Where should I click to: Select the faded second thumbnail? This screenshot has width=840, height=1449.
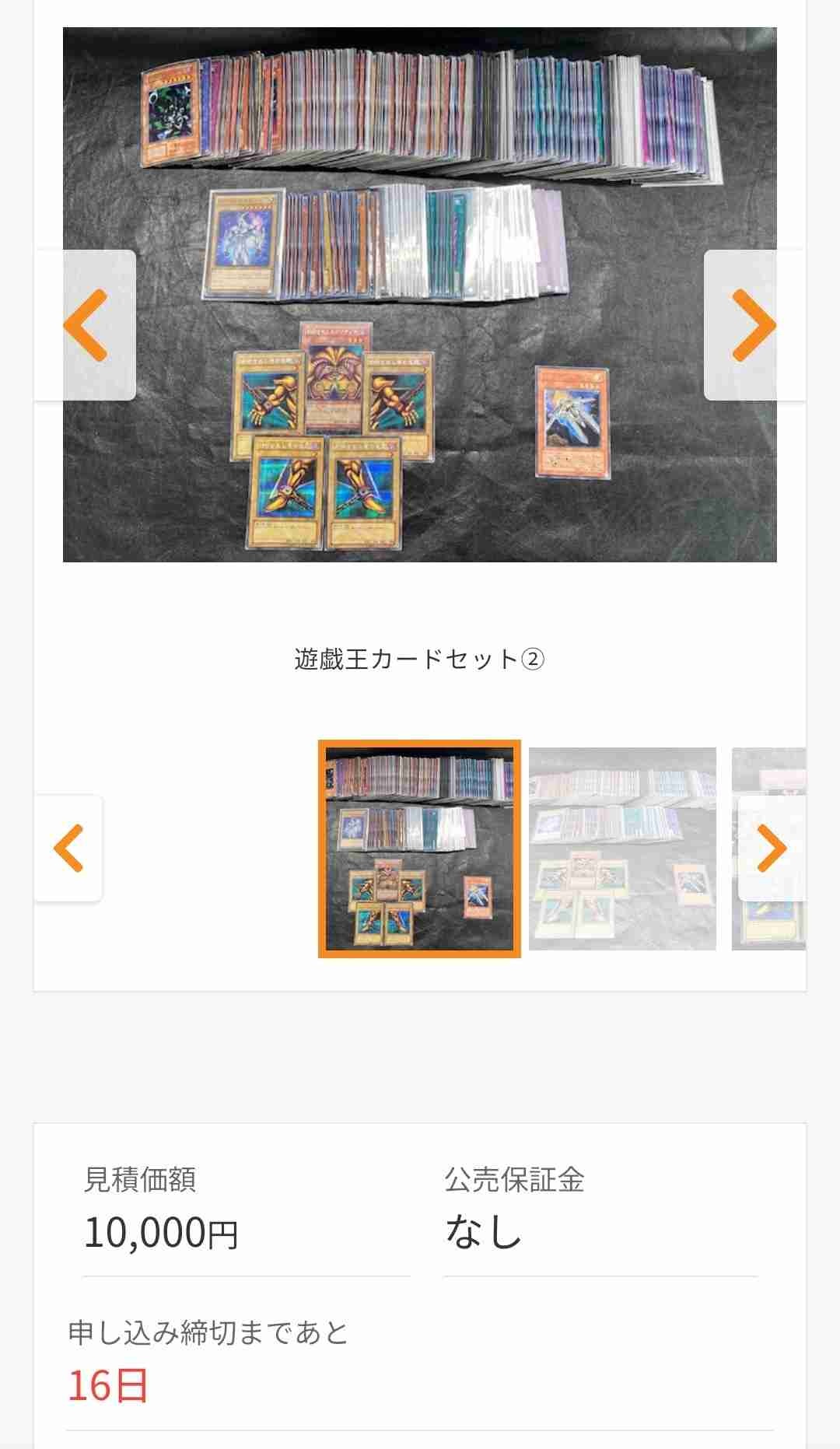tap(622, 849)
